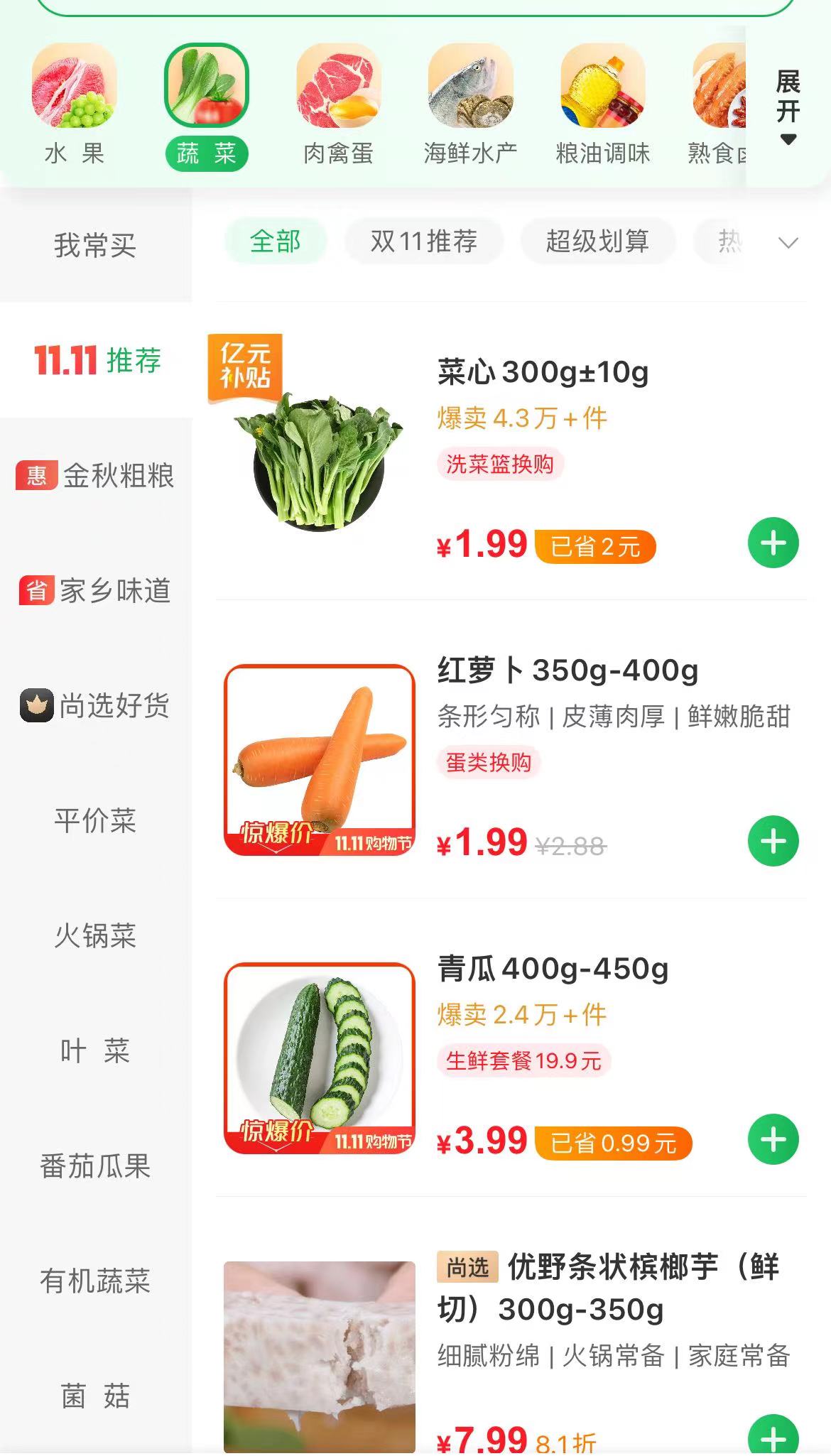Show the 平价菜 subcategory

(x=95, y=821)
